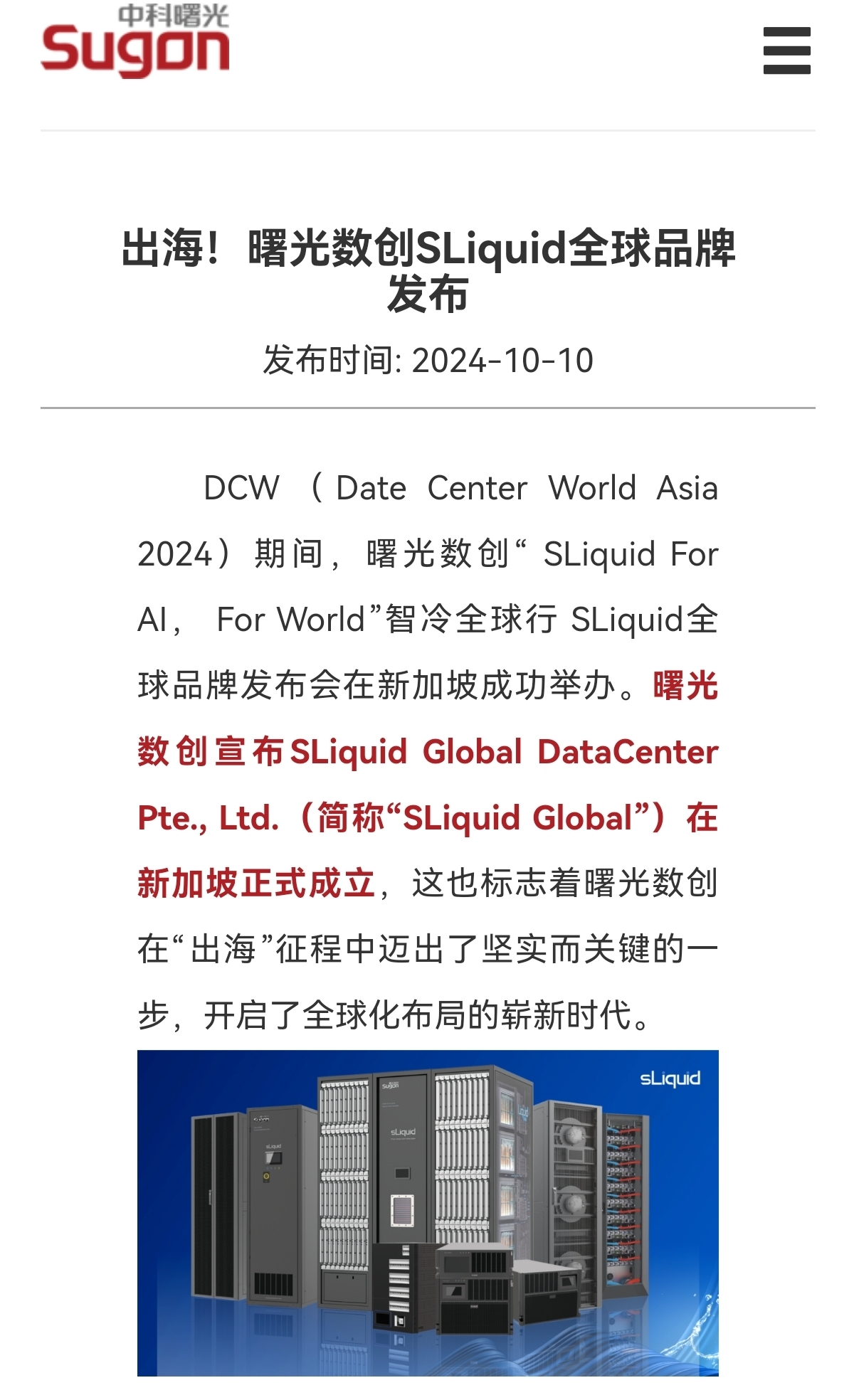Screen dimensions: 854x1400
Task: Tap the red Sugon wordmark
Action: pyautogui.click(x=135, y=50)
